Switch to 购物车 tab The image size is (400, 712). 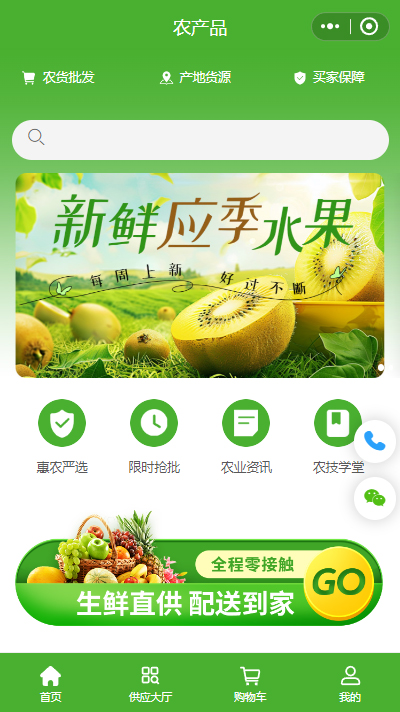(250, 684)
